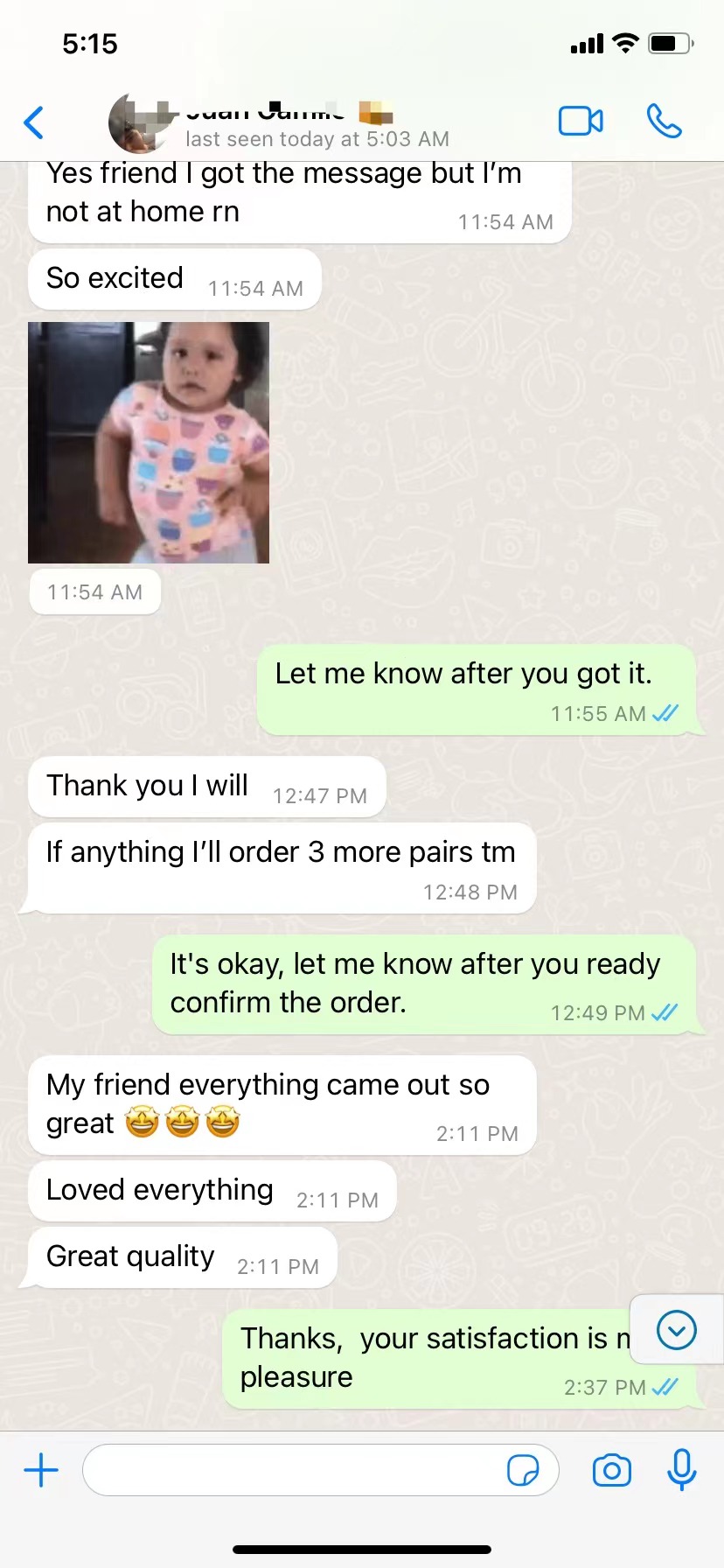Open the attachment plus menu
Viewport: 724px width, 1568px height.
tap(41, 1470)
